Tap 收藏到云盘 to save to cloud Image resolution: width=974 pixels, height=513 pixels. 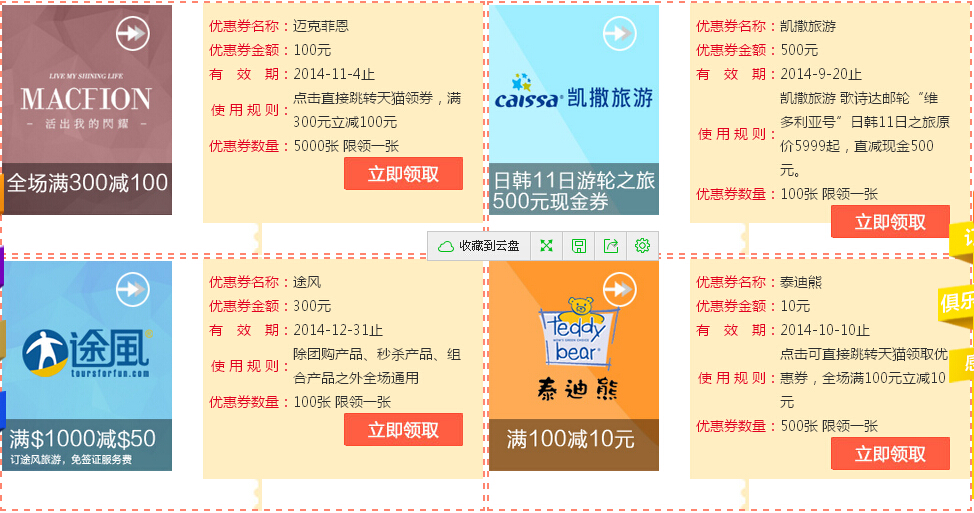coord(479,246)
